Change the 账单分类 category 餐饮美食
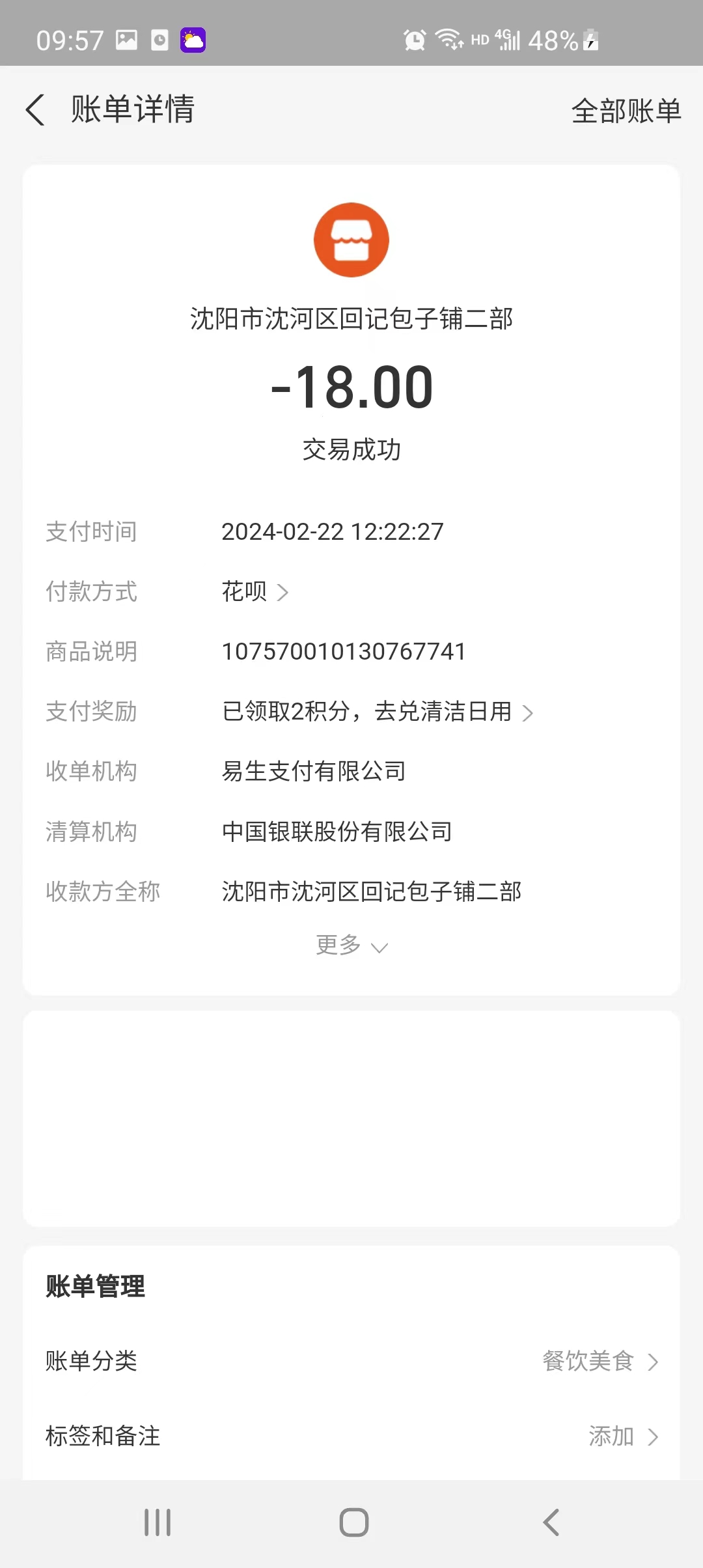 point(600,1361)
